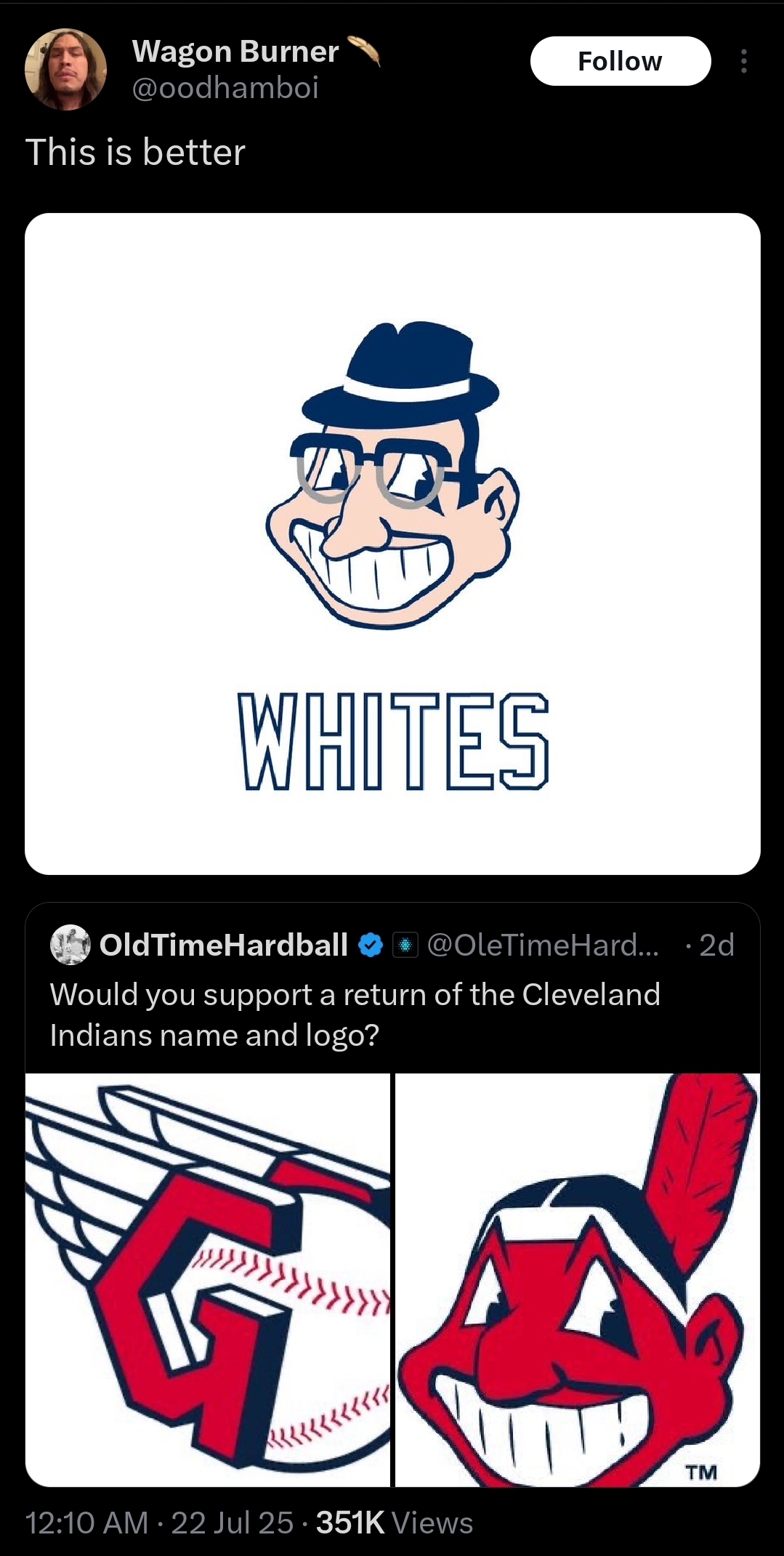
Task: Open the @oodhamboi profile handle
Action: (225, 88)
